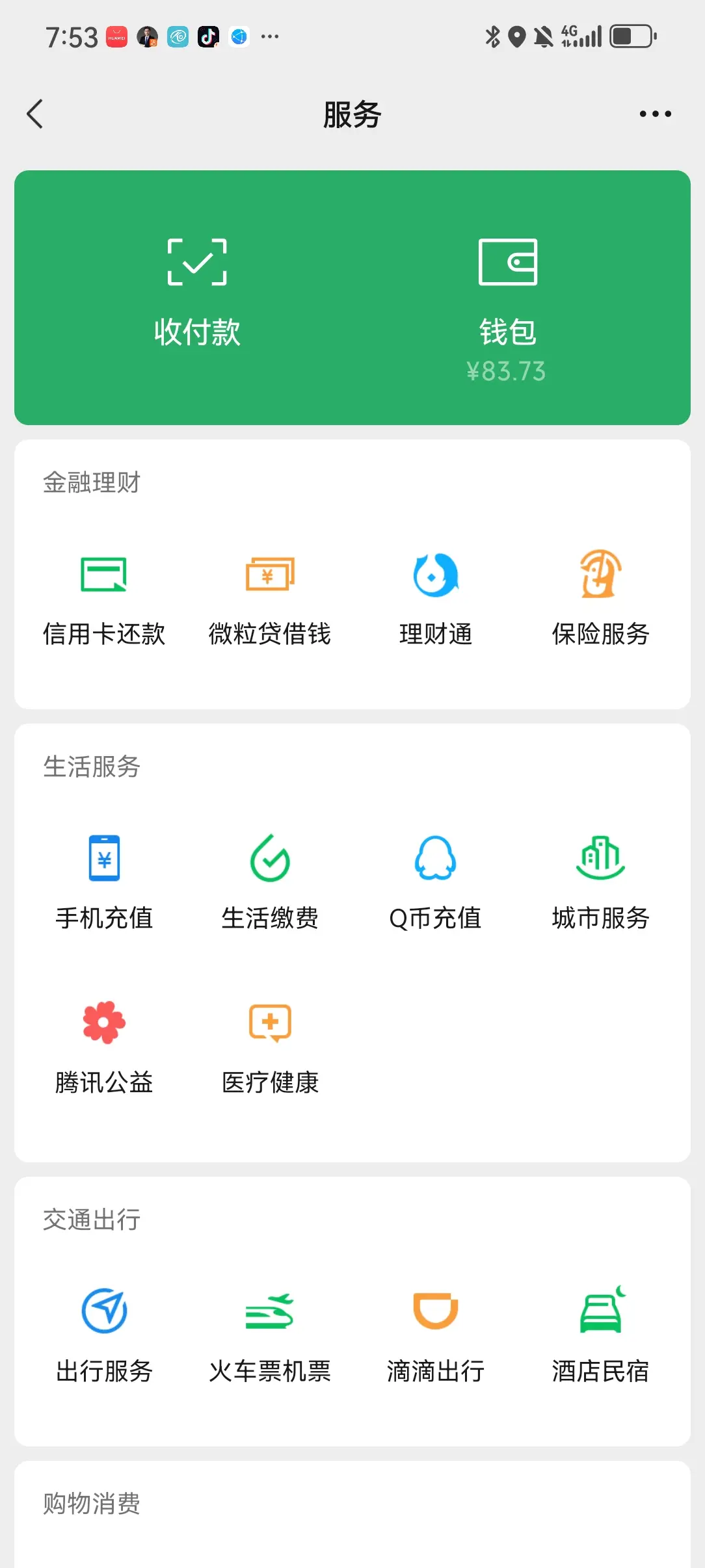The width and height of the screenshot is (705, 1568).
Task: Open the three-dot overflow menu
Action: coord(655,114)
